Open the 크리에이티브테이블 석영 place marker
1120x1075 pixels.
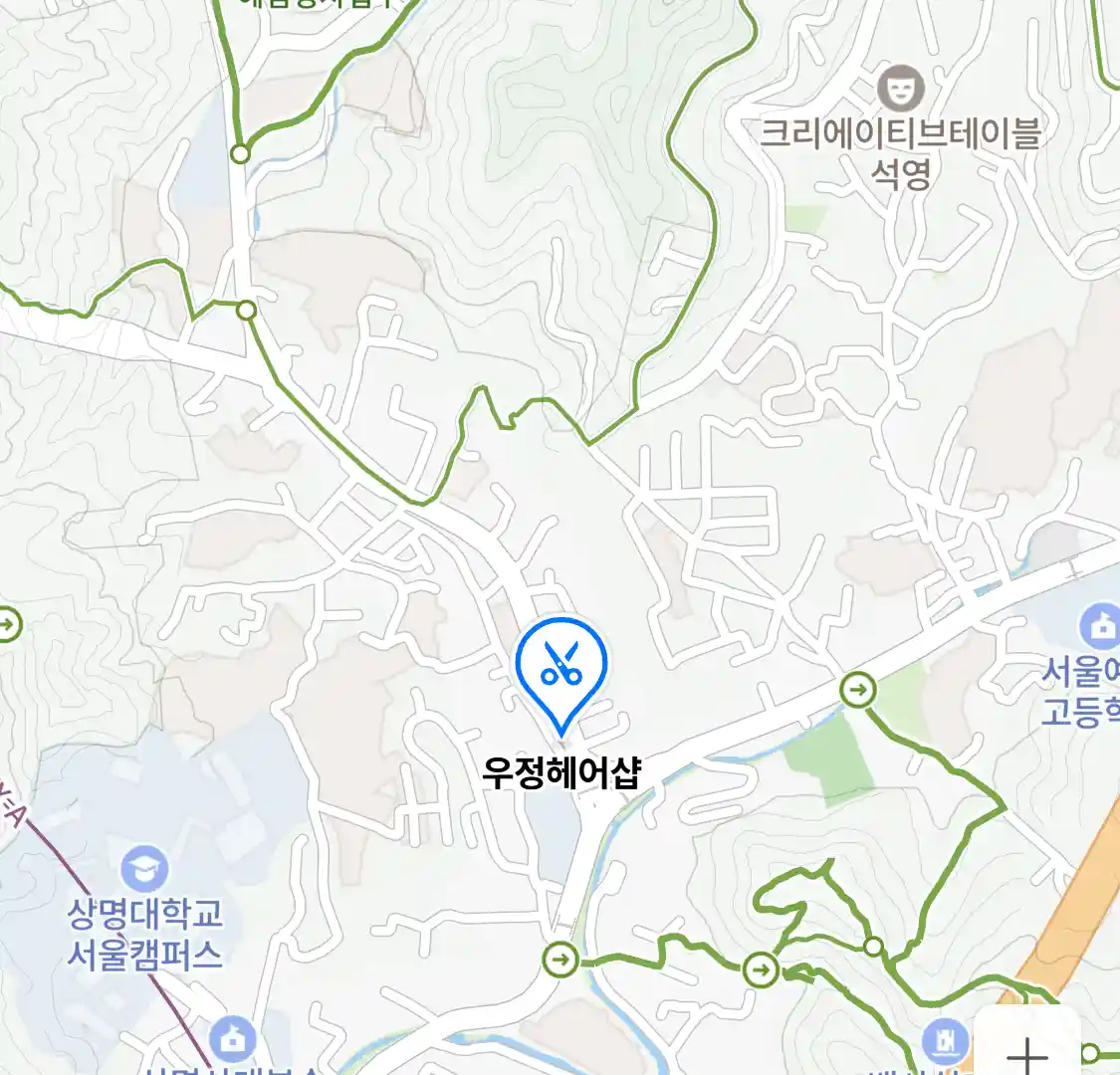coord(901,89)
